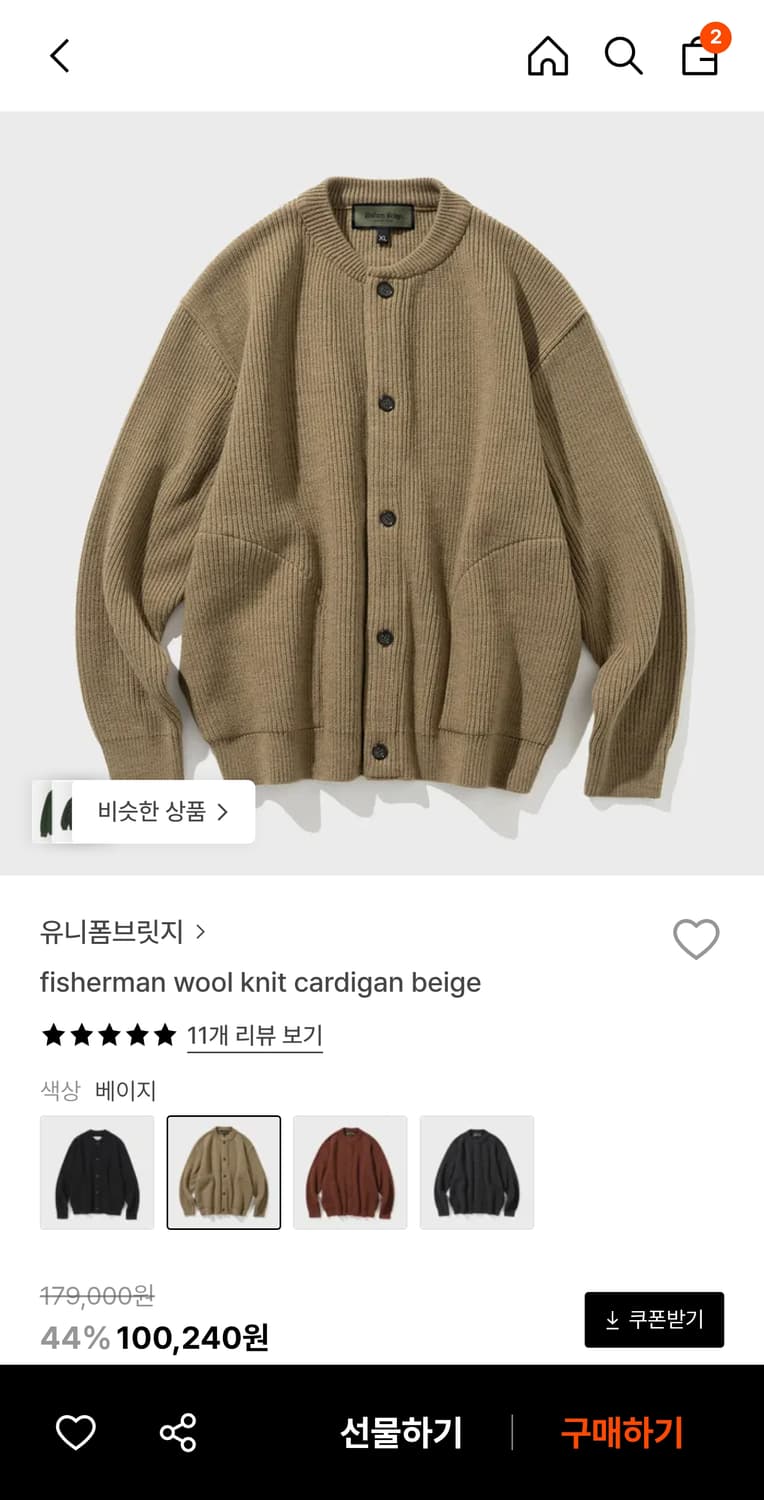The height and width of the screenshot is (1500, 764).
Task: Tap the home icon in the top bar
Action: (x=546, y=56)
